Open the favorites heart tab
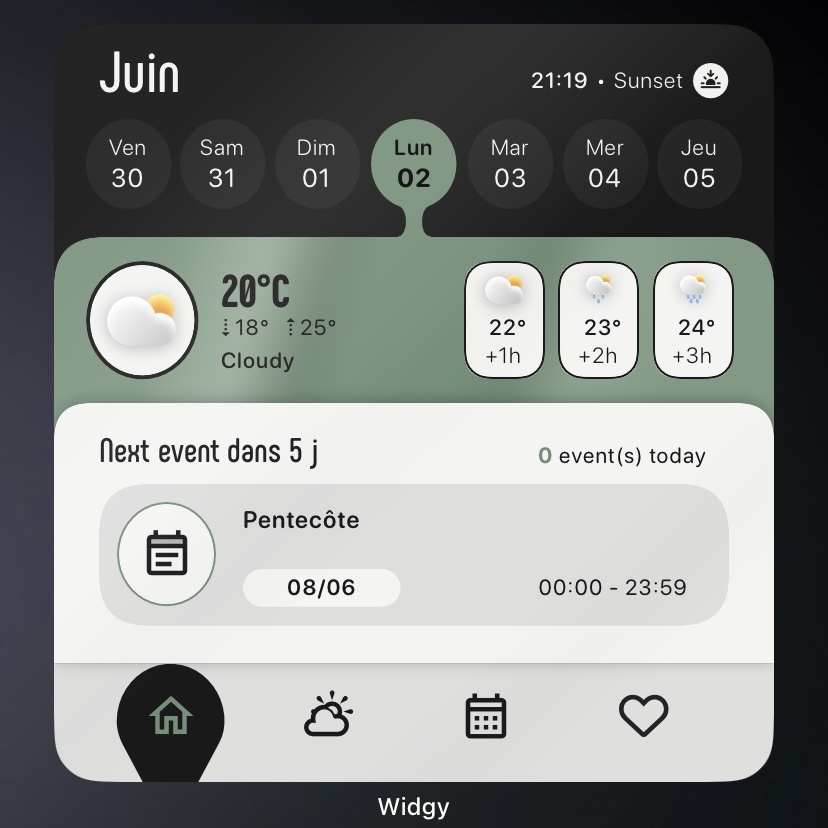The height and width of the screenshot is (828, 828). click(643, 716)
